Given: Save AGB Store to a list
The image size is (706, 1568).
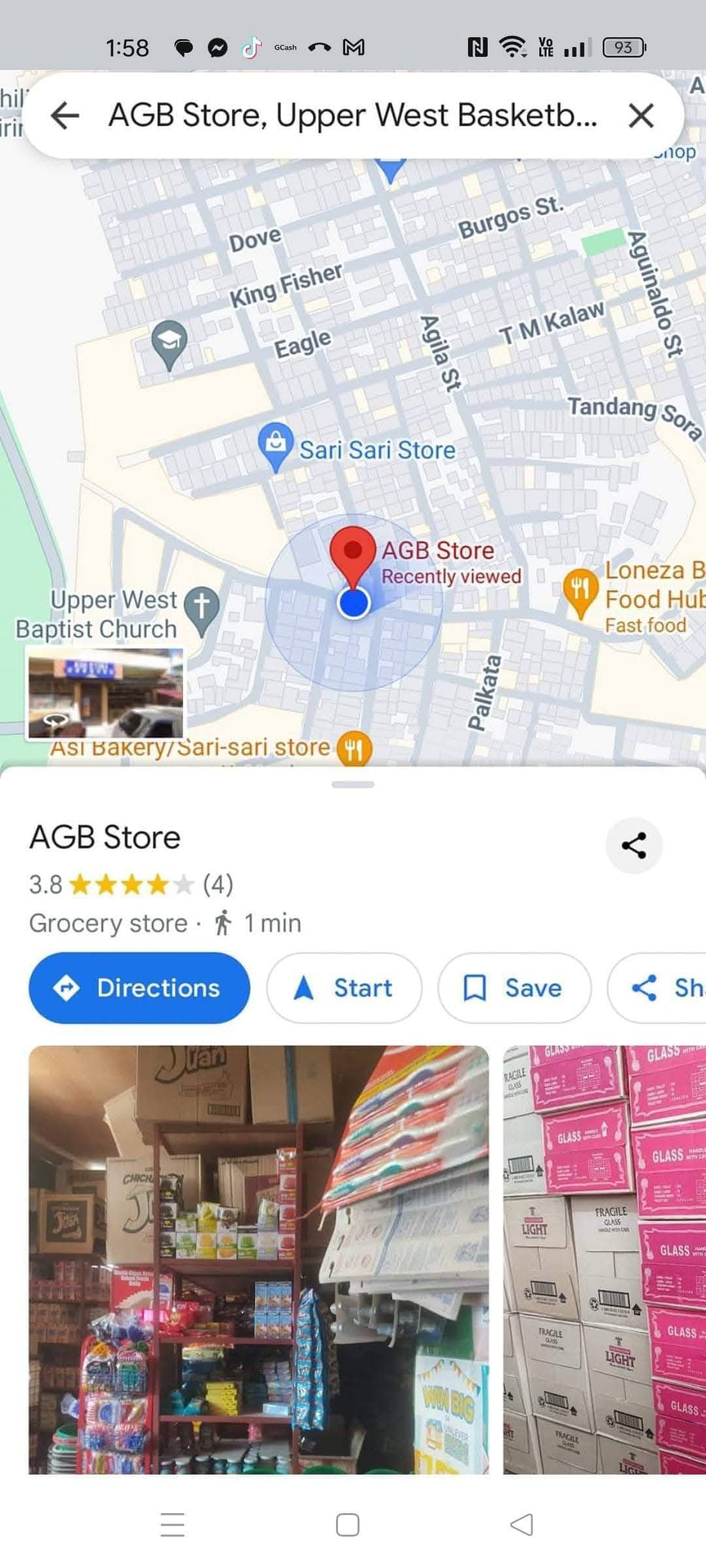Looking at the screenshot, I should pos(514,988).
